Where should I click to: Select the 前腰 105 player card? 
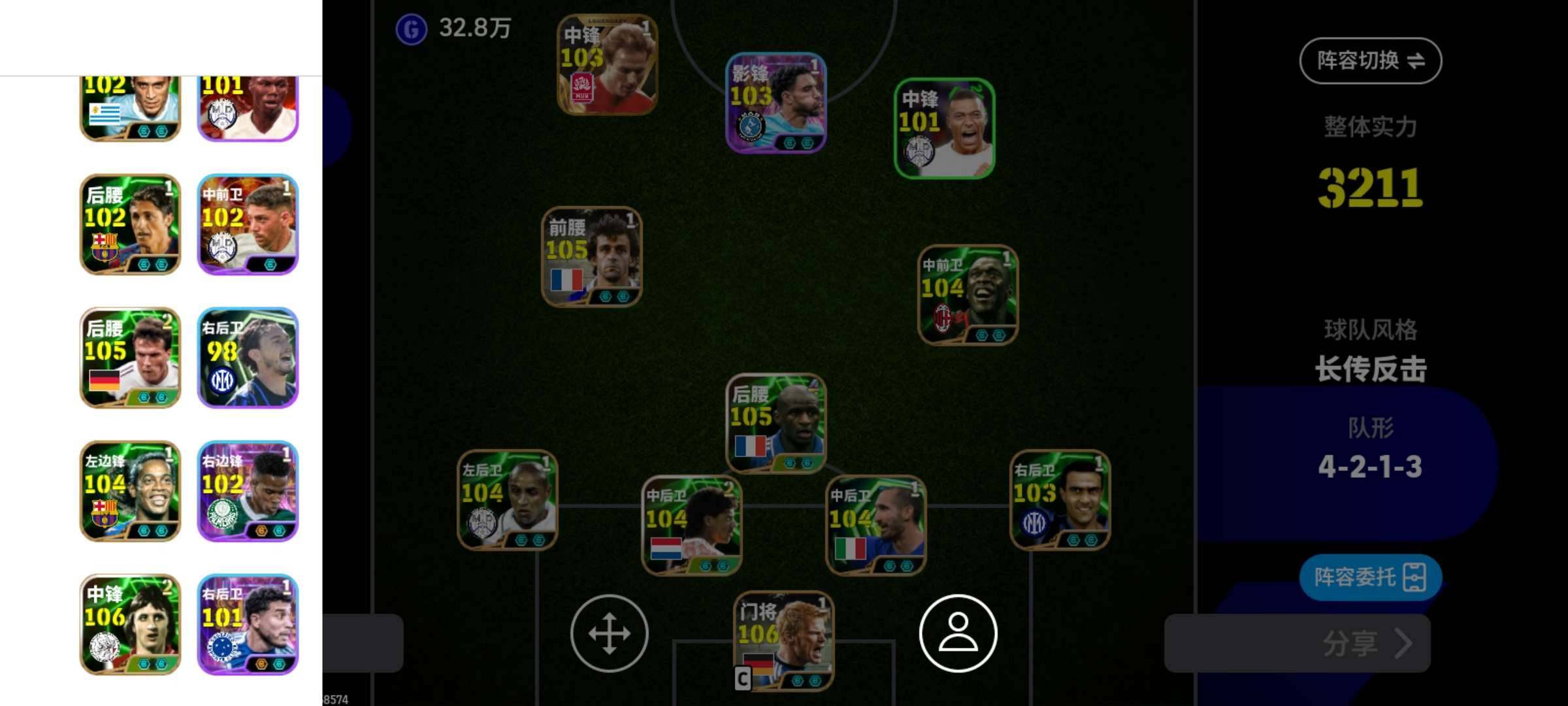pos(592,257)
